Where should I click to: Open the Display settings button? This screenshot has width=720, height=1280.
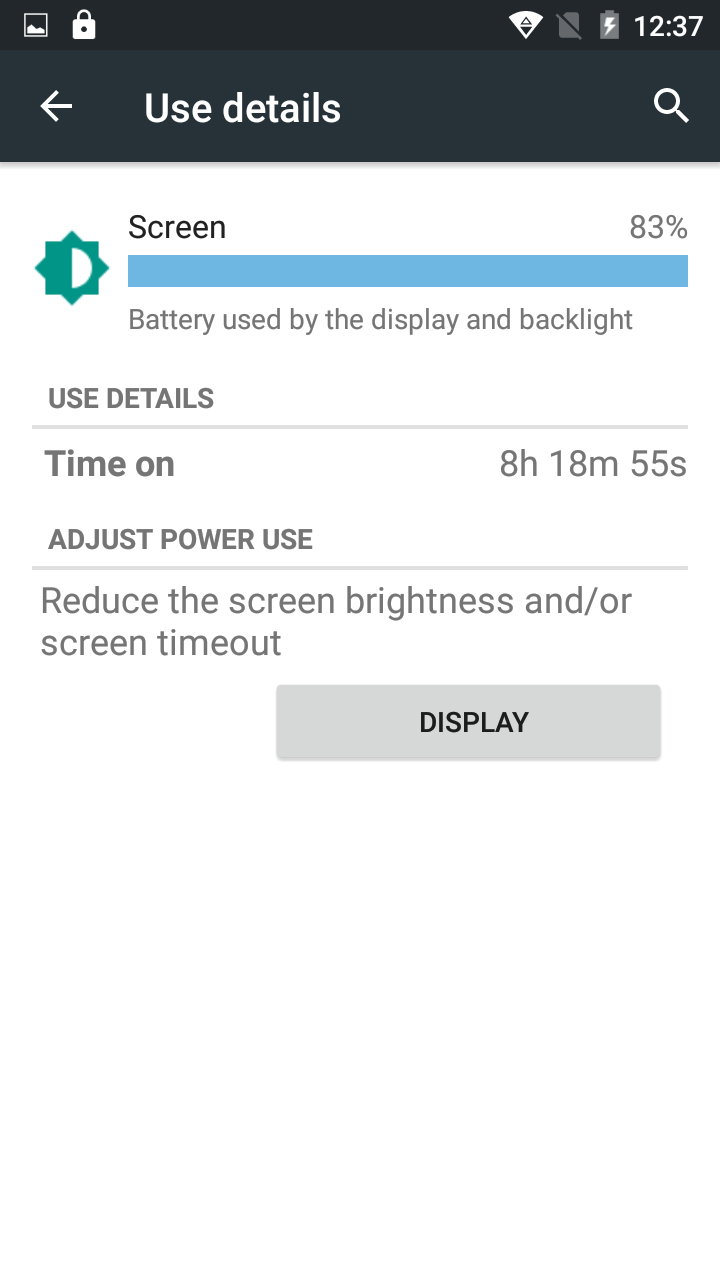tap(468, 722)
